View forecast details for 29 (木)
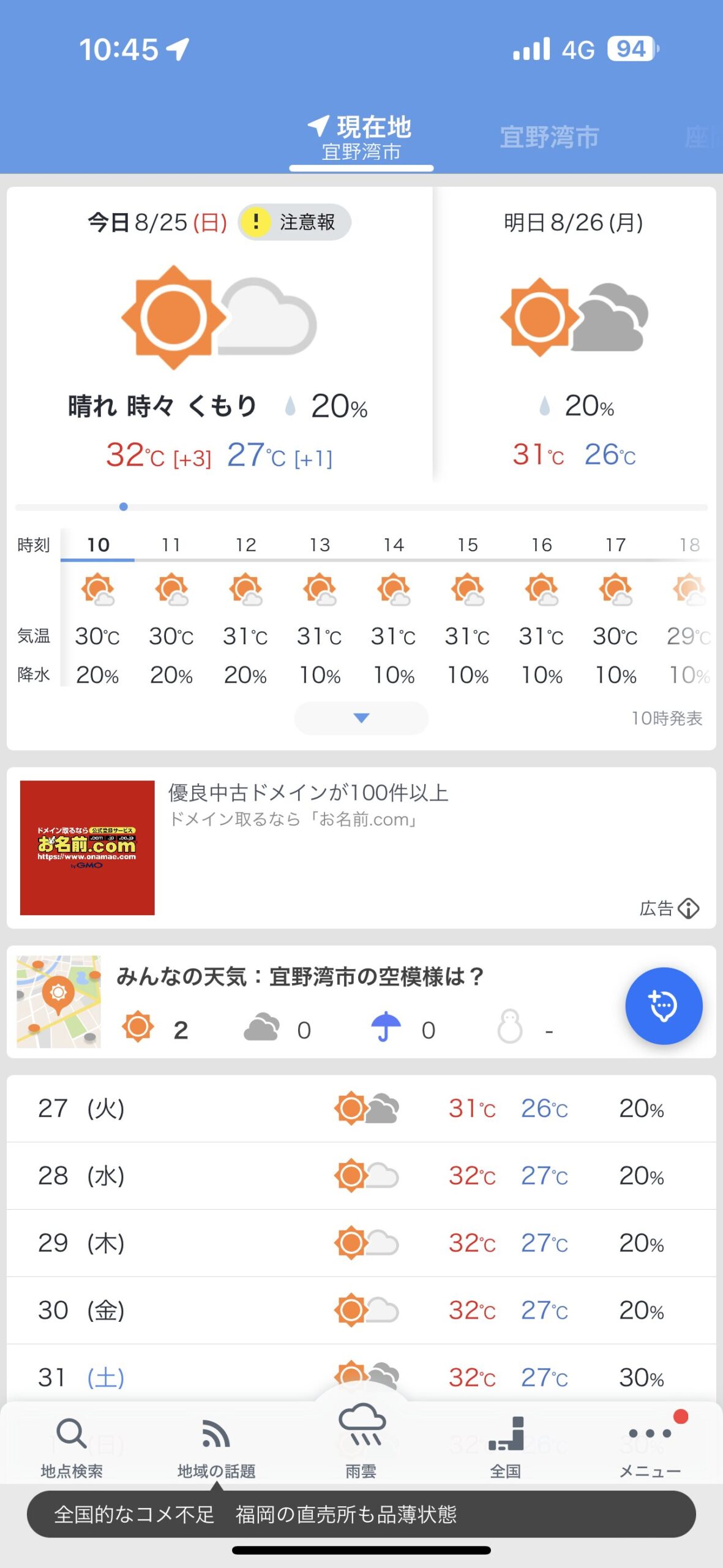Viewport: 723px width, 1568px height. pos(361,1243)
